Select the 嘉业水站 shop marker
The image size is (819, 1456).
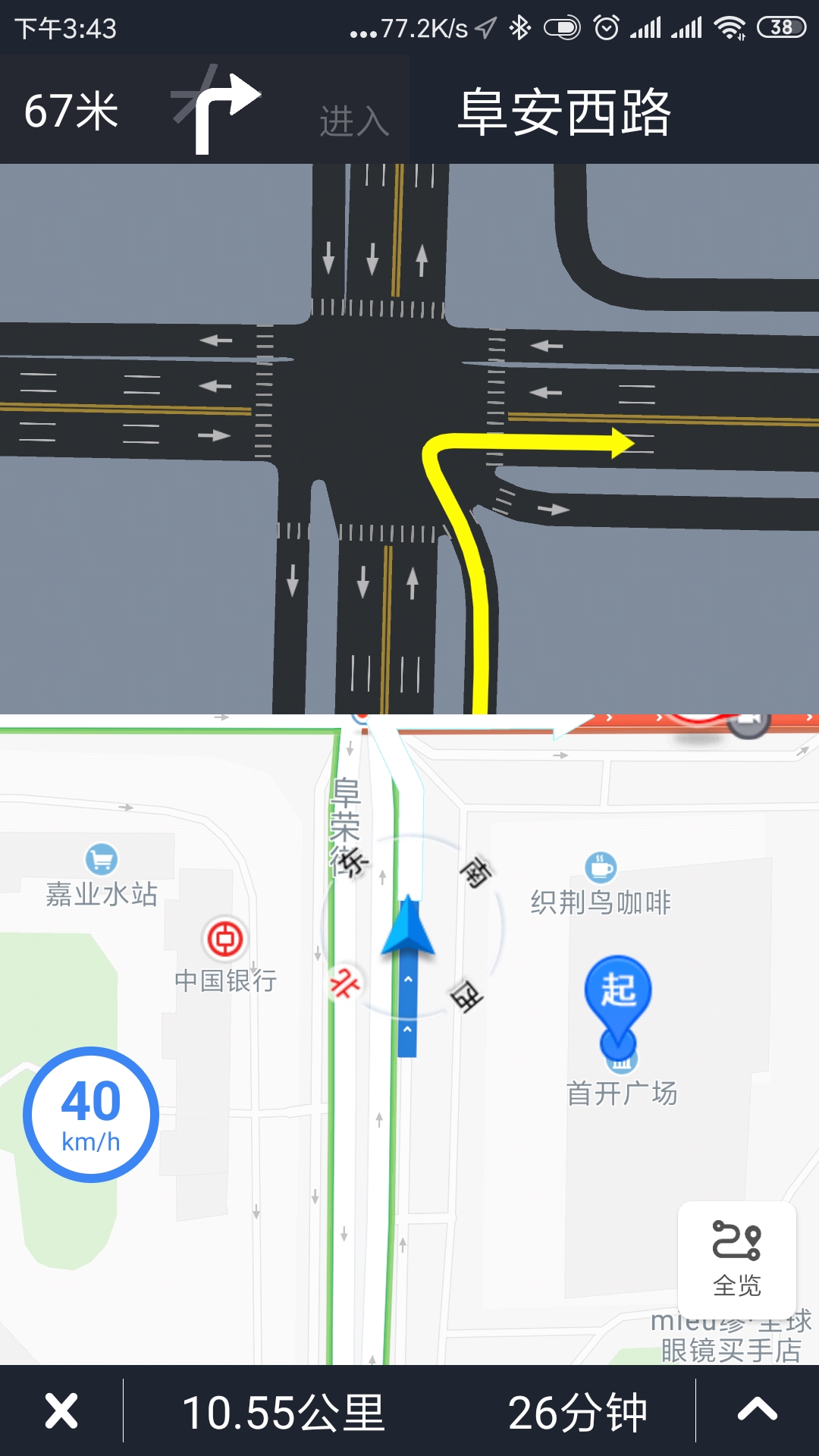click(x=102, y=860)
